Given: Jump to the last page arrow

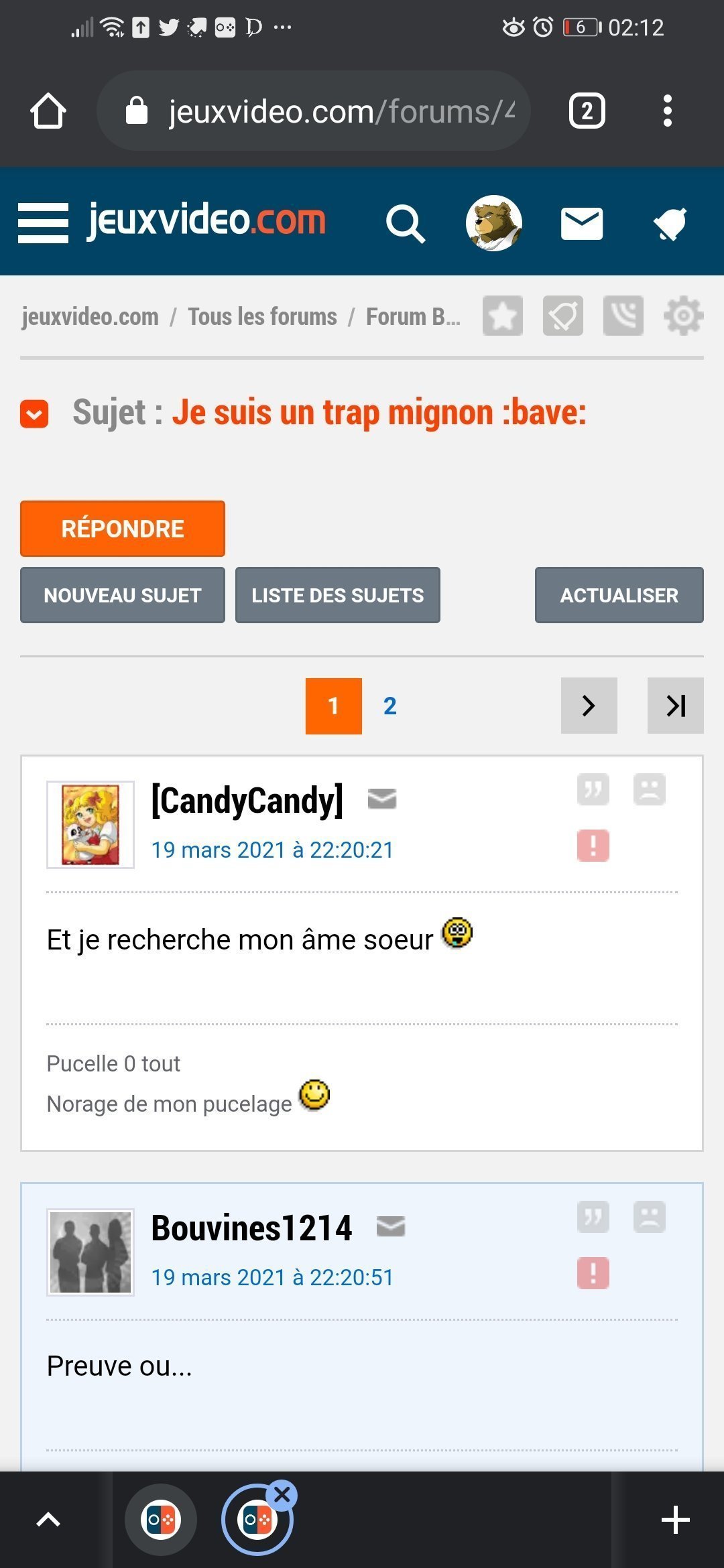Looking at the screenshot, I should point(676,706).
